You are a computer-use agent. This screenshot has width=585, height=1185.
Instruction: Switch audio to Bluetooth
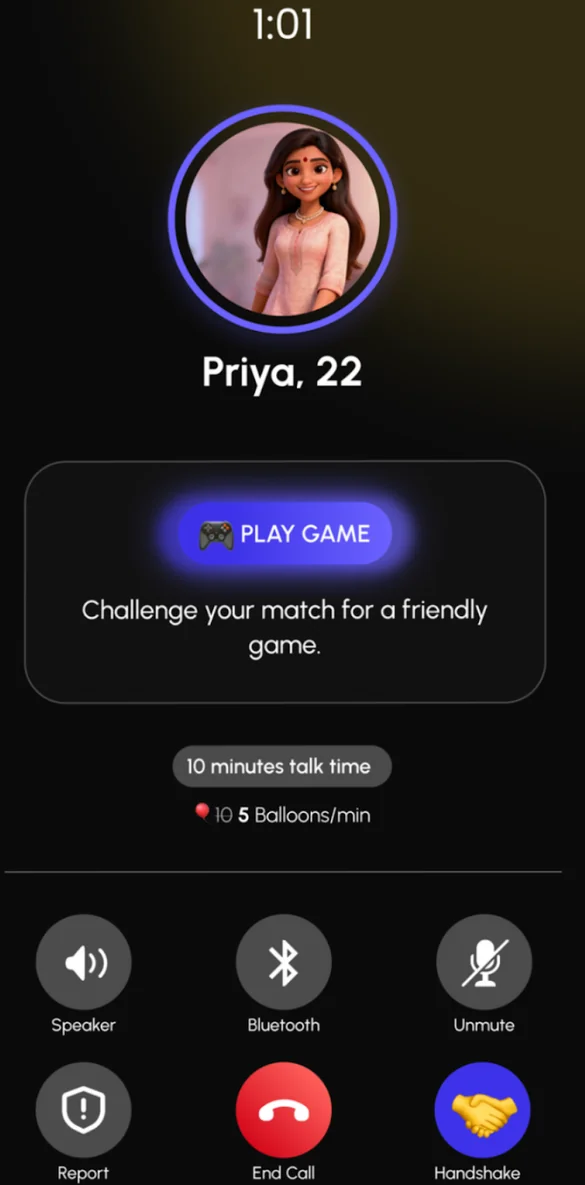coord(283,962)
